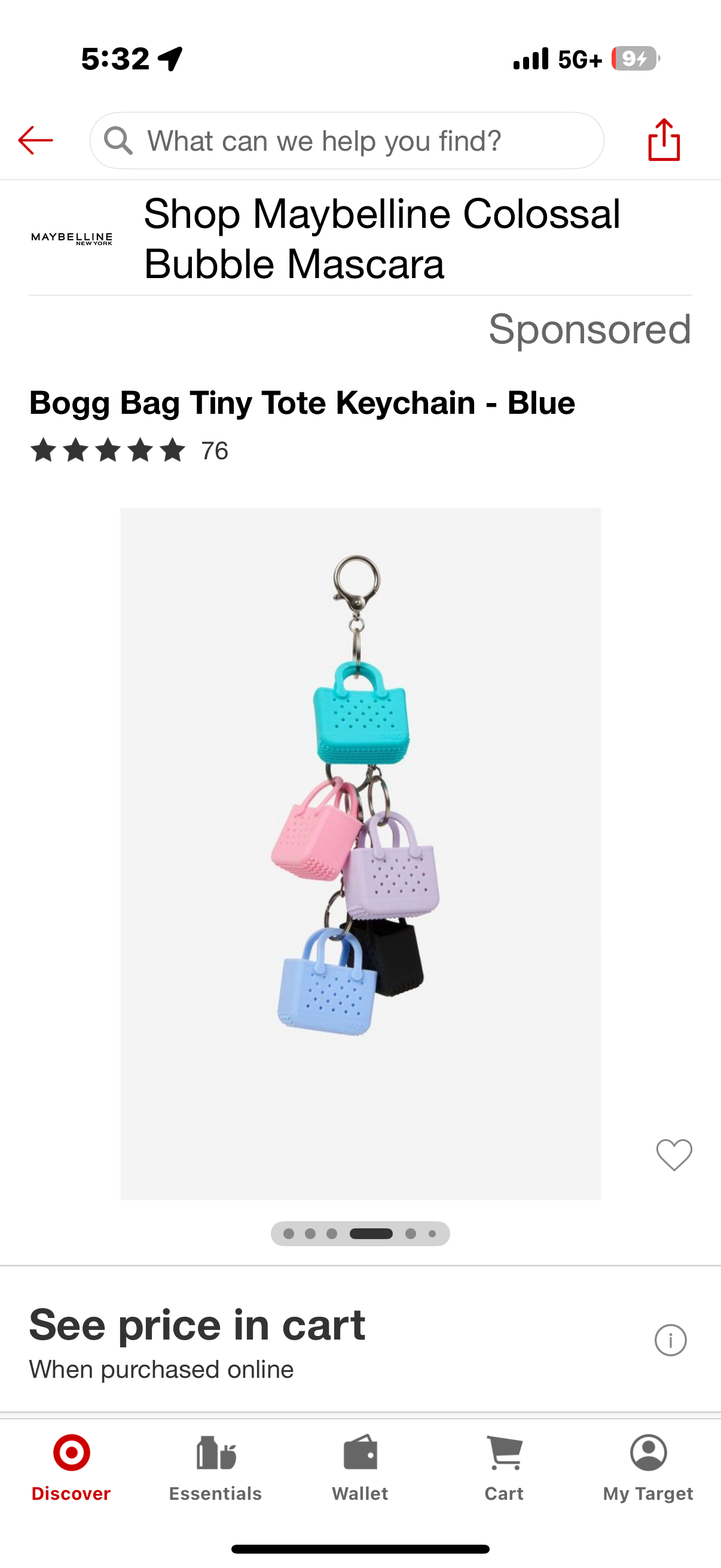Tap the 'What can we help you find?' search box
This screenshot has height=1568, width=721.
tap(347, 141)
